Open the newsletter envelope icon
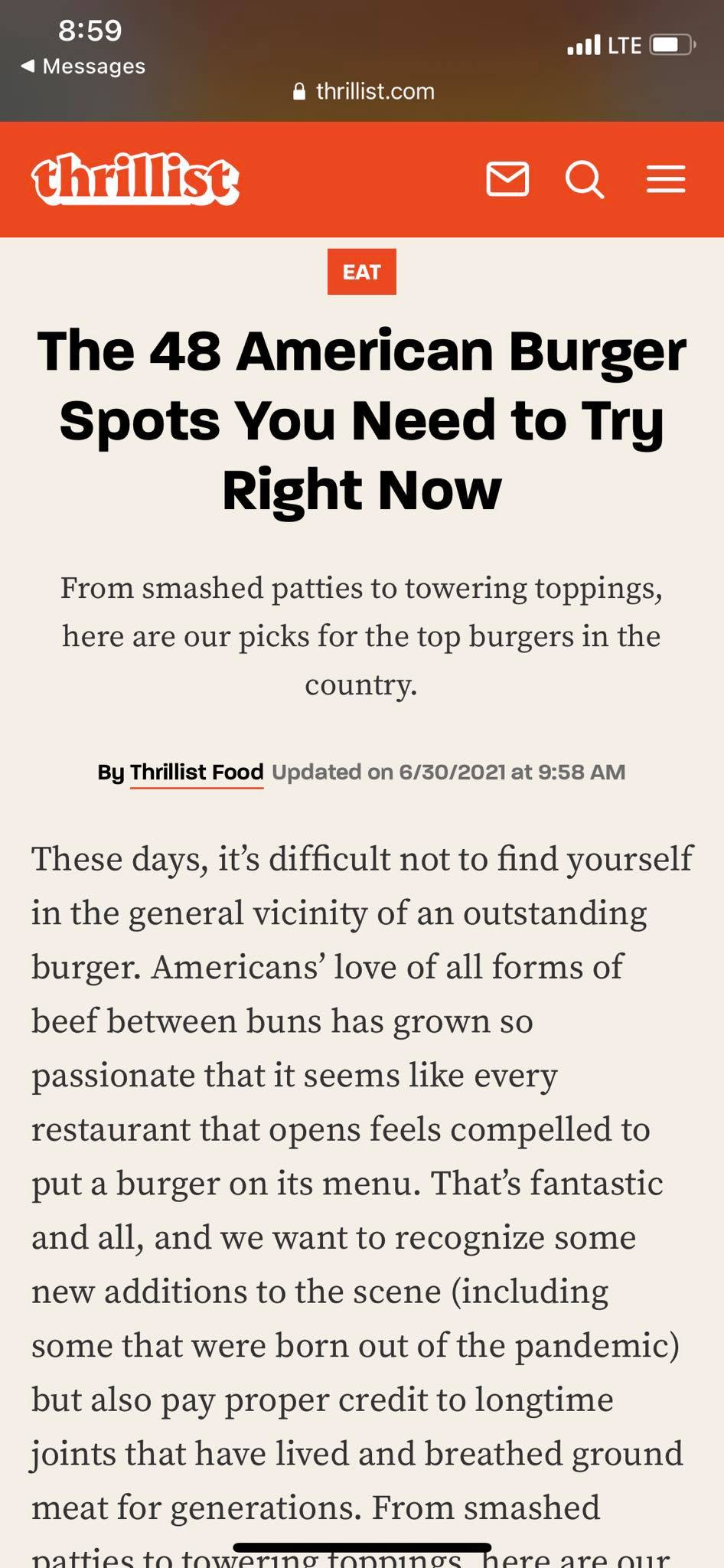 point(507,179)
